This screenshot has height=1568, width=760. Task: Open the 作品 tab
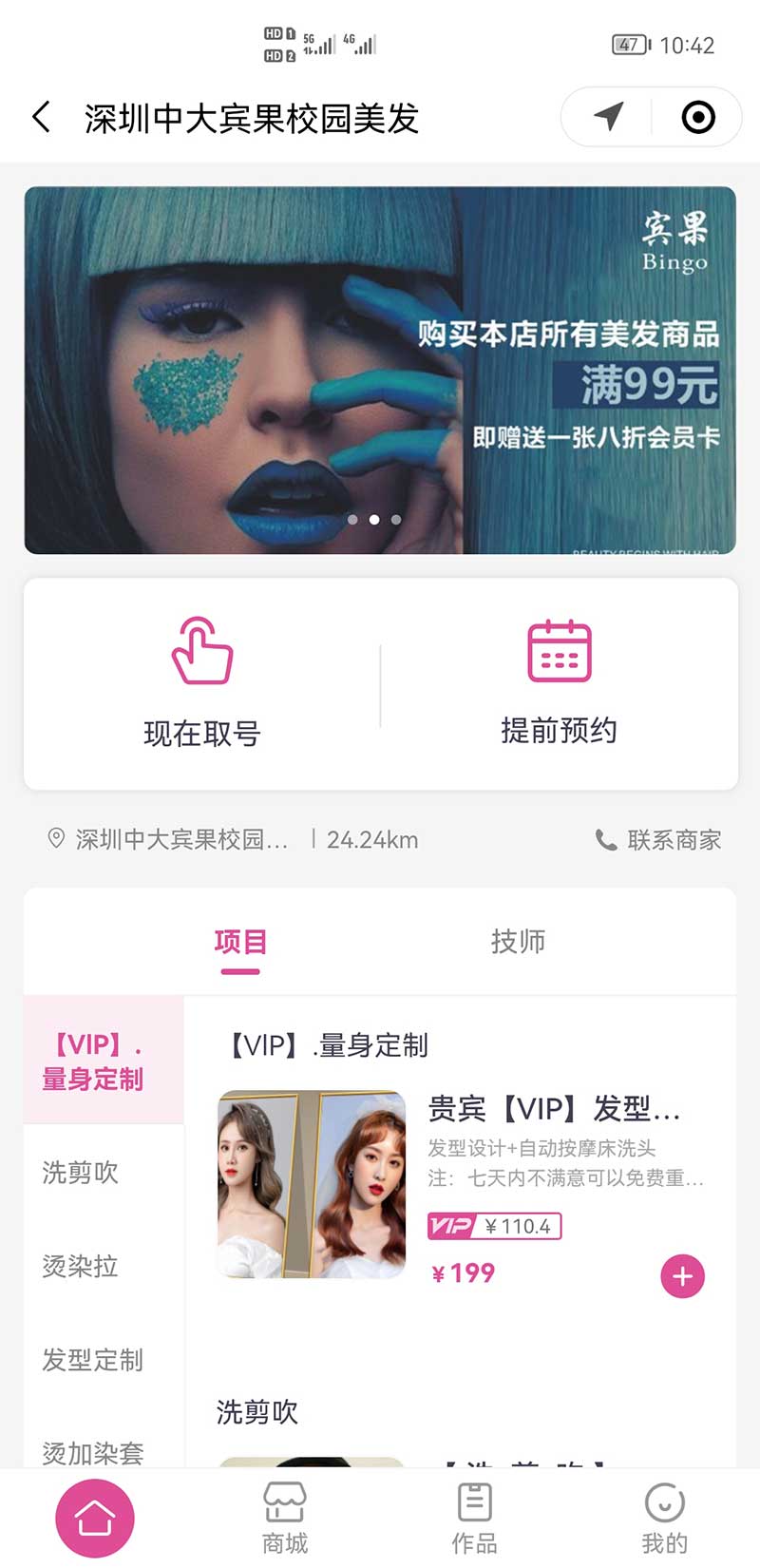474,1519
